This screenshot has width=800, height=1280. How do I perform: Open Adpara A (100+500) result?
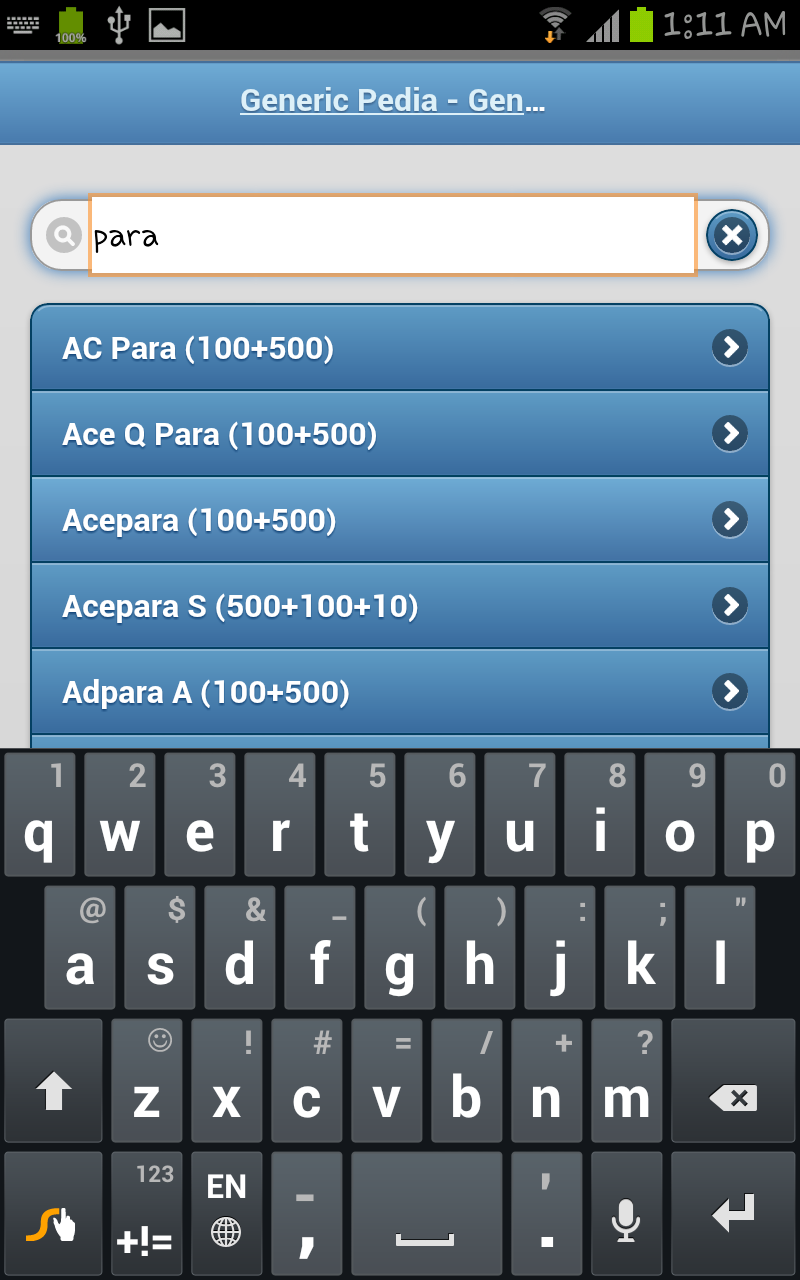pos(400,692)
